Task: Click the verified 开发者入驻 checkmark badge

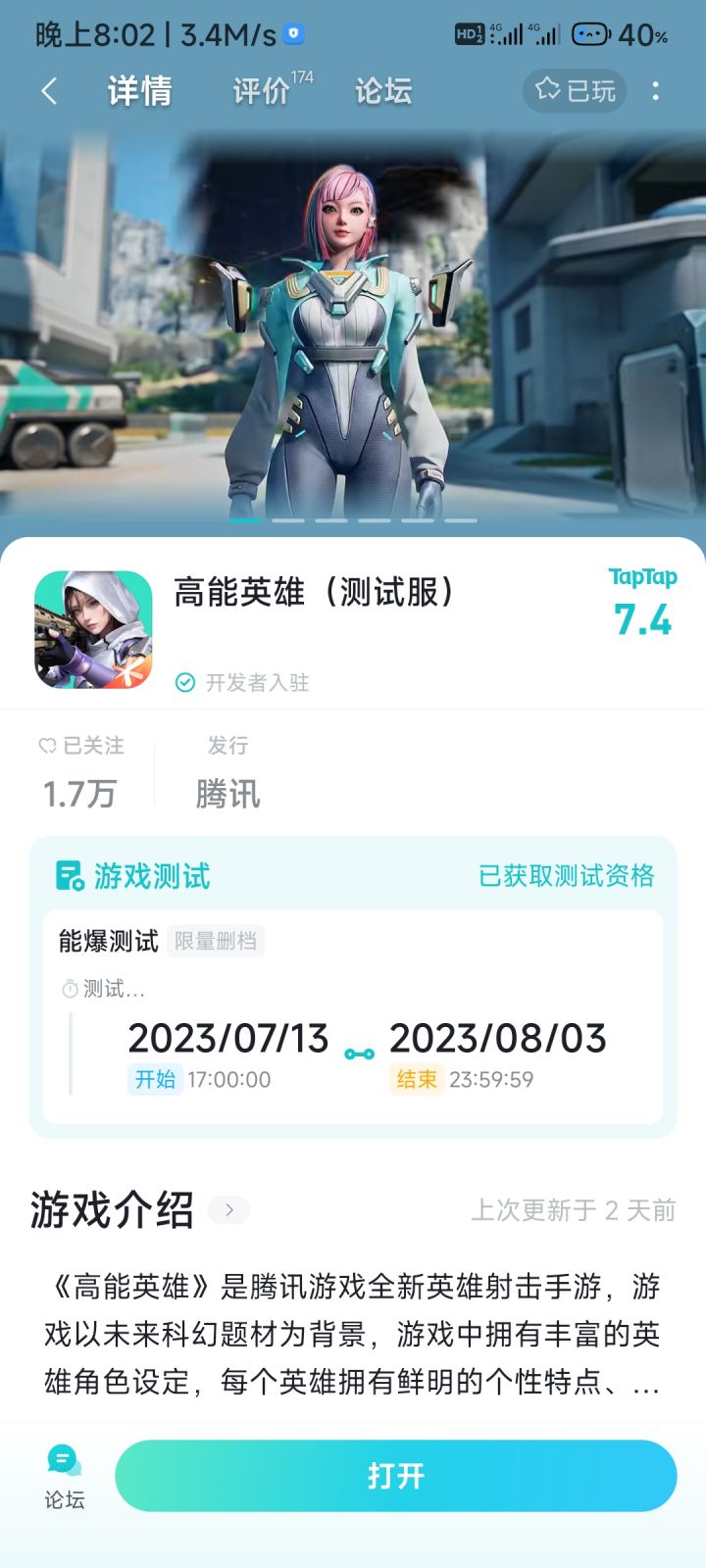Action: tap(183, 683)
